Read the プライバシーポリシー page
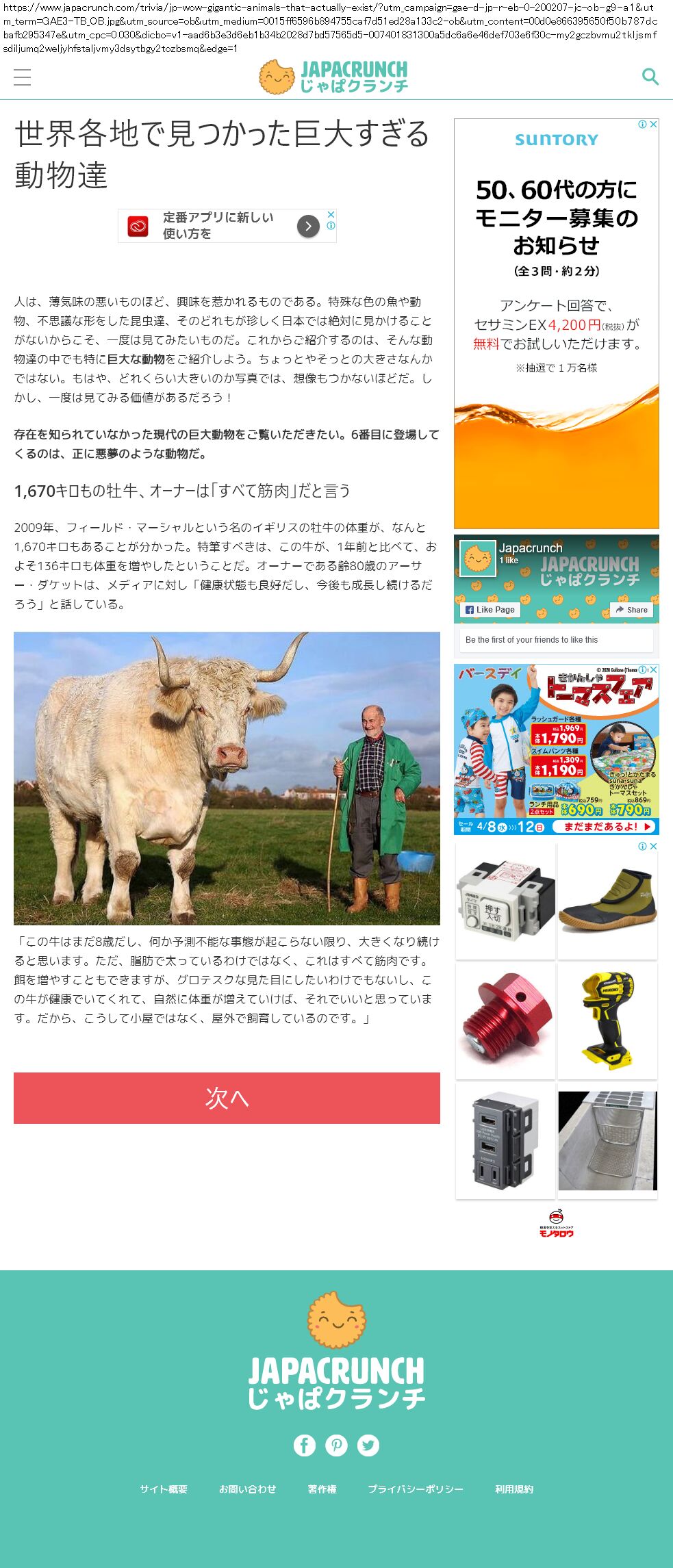Image resolution: width=673 pixels, height=1568 pixels. click(x=416, y=1489)
